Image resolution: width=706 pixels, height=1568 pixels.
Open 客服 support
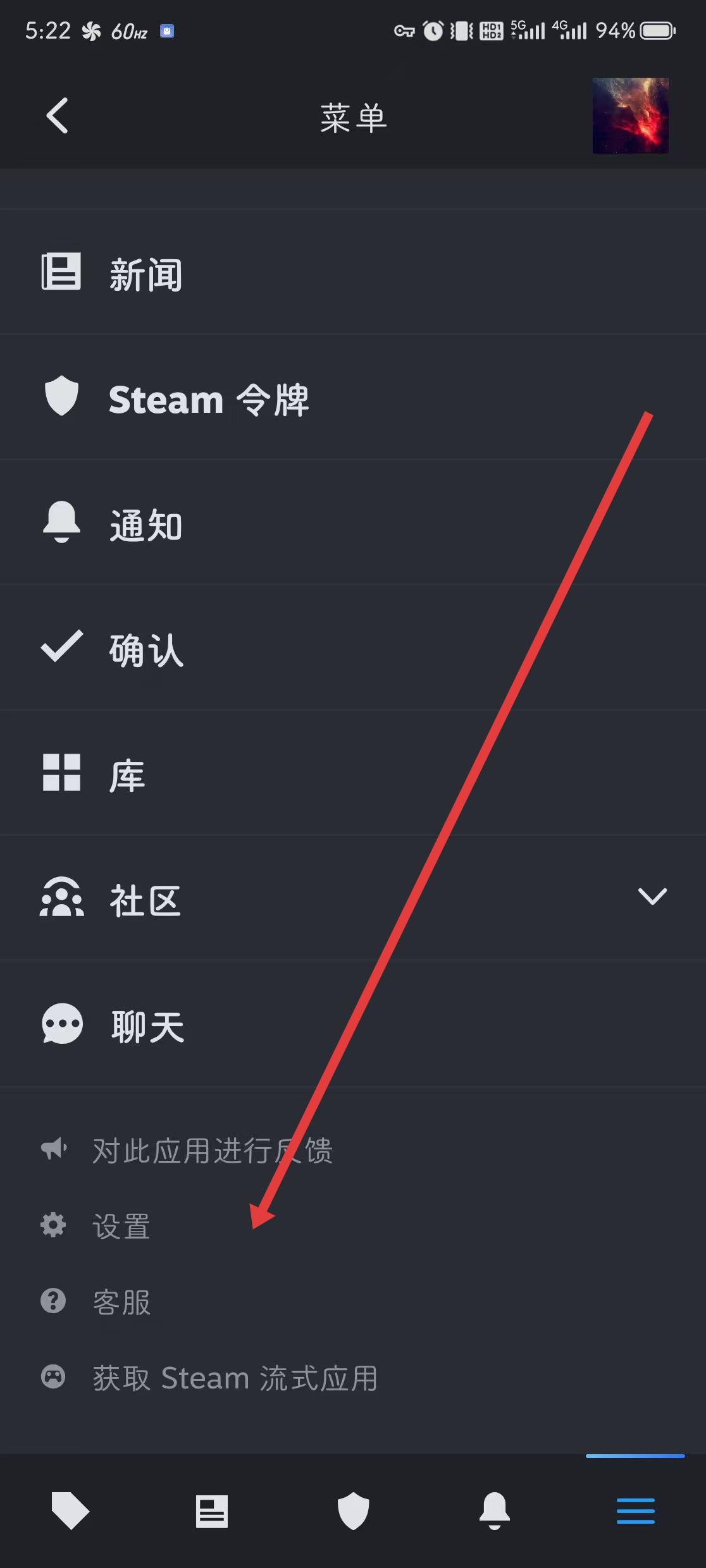[120, 1302]
